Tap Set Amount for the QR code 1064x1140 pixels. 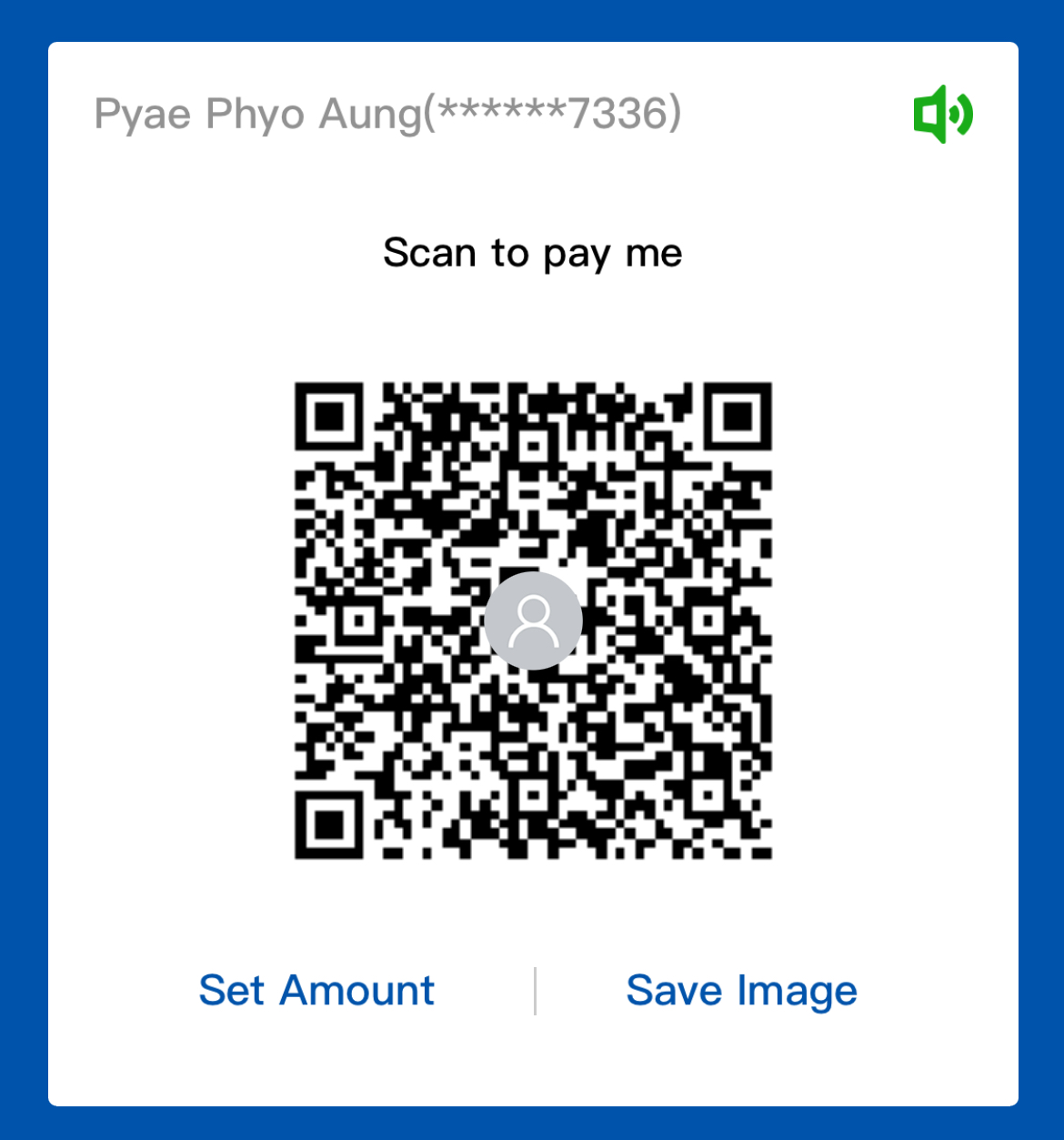click(x=316, y=990)
